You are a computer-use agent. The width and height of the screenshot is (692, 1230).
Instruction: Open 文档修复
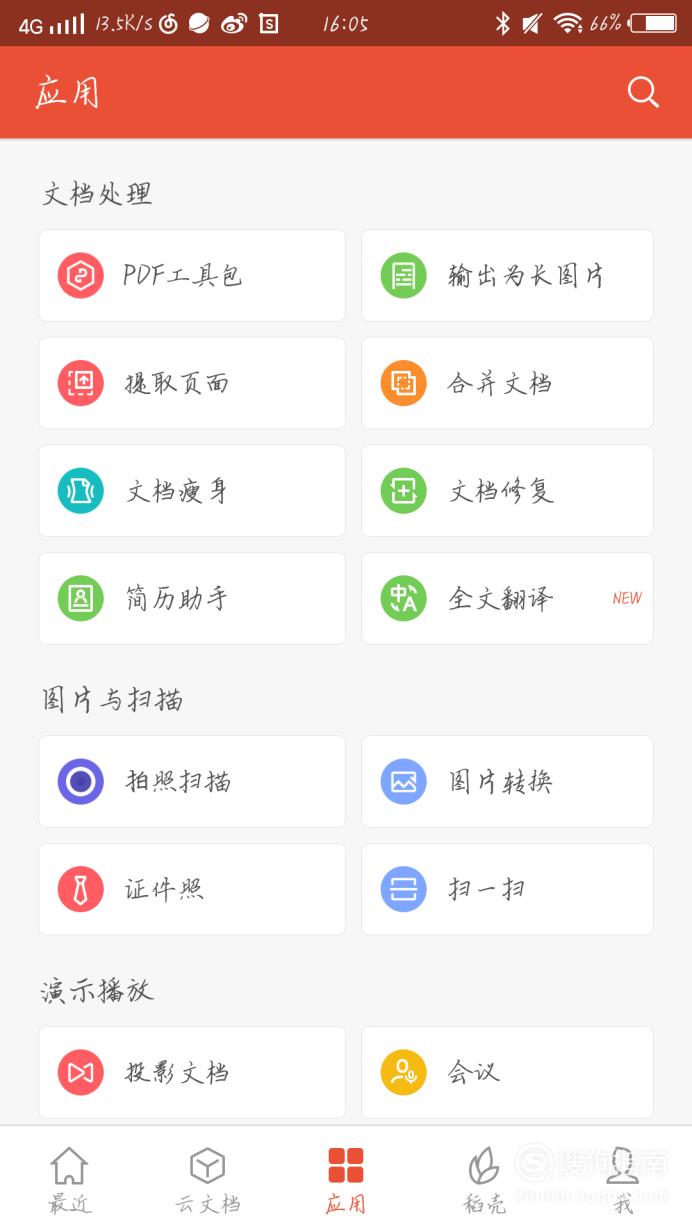coord(507,491)
